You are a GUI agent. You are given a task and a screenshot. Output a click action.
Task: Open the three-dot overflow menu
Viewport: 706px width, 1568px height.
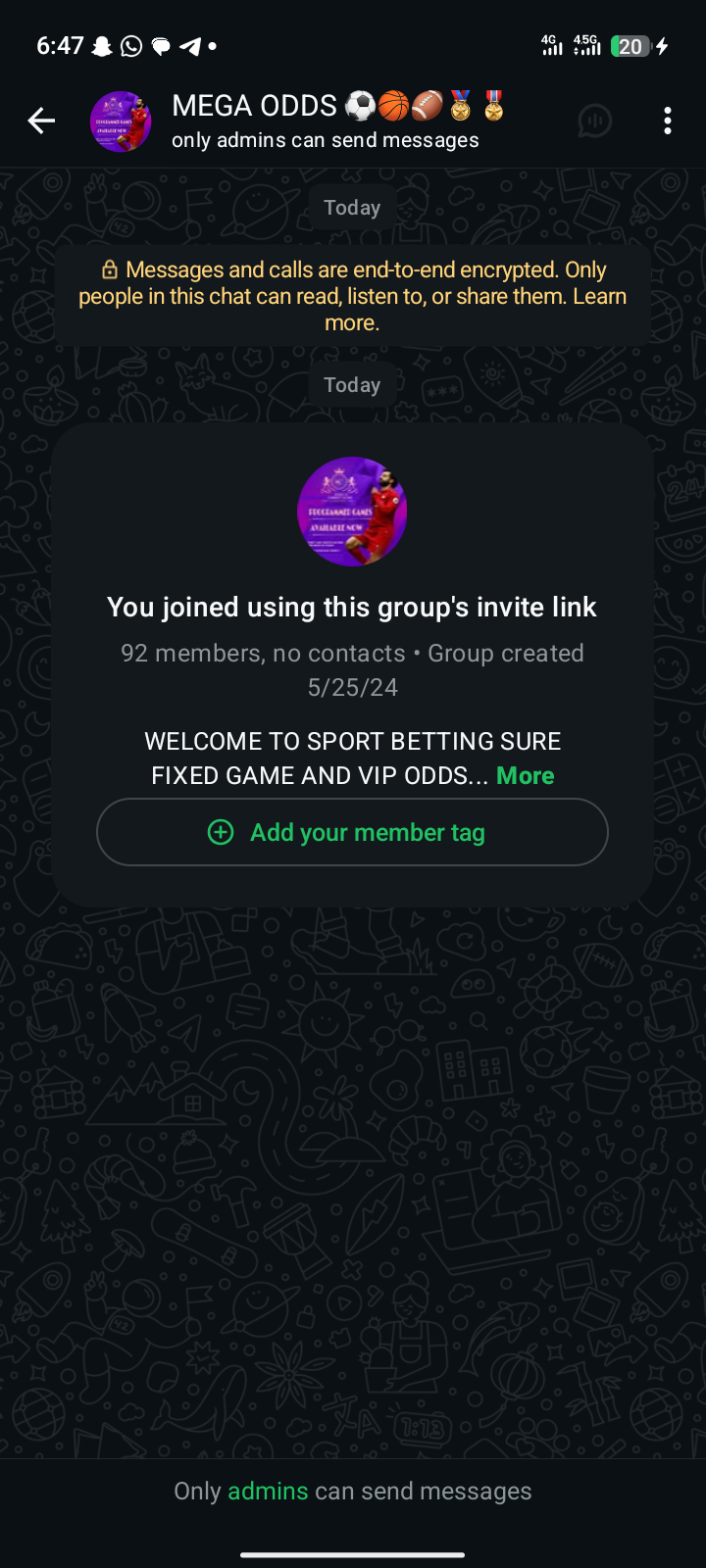[667, 122]
